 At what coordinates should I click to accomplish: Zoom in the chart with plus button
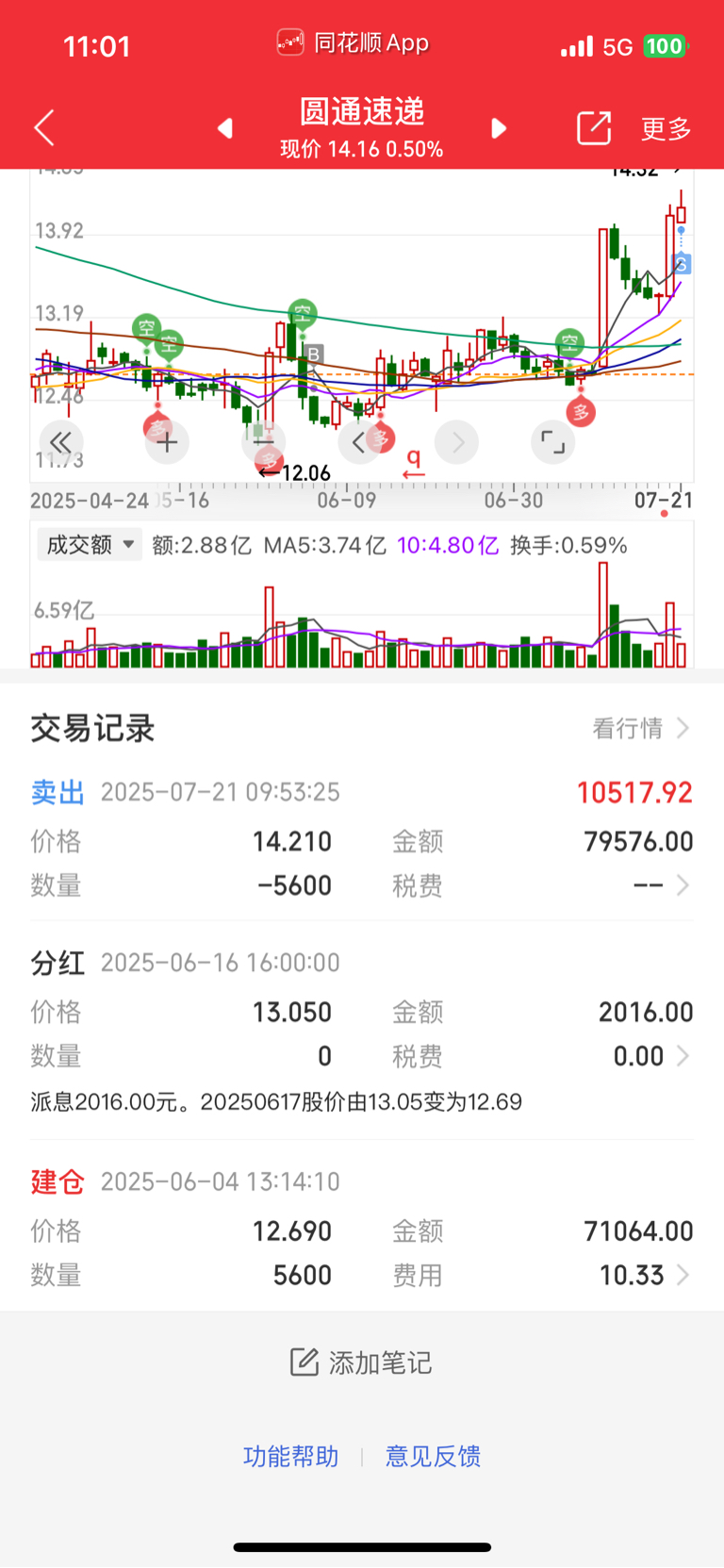pos(167,441)
